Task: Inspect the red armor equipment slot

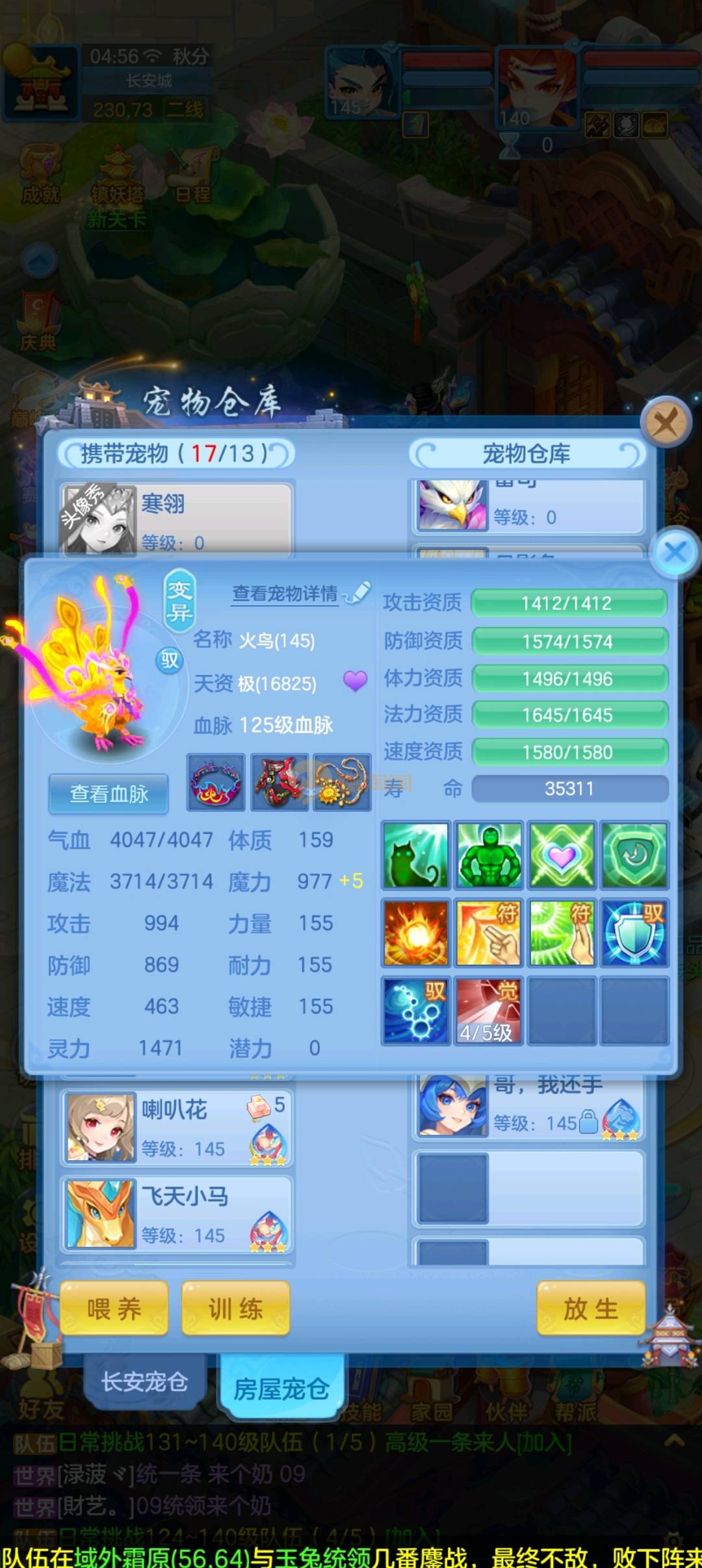Action: tap(279, 782)
